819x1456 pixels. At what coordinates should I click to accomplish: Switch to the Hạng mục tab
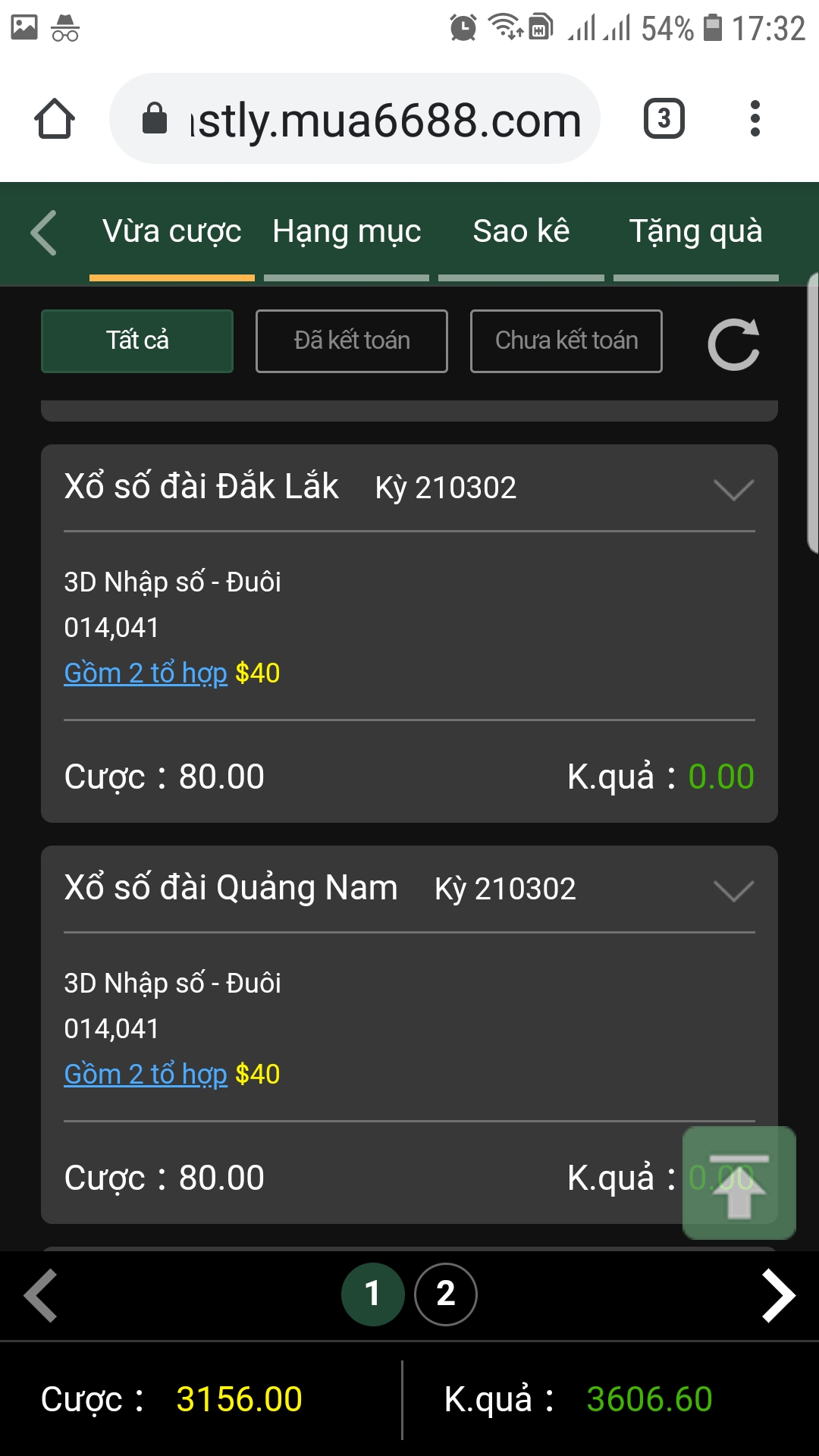347,232
